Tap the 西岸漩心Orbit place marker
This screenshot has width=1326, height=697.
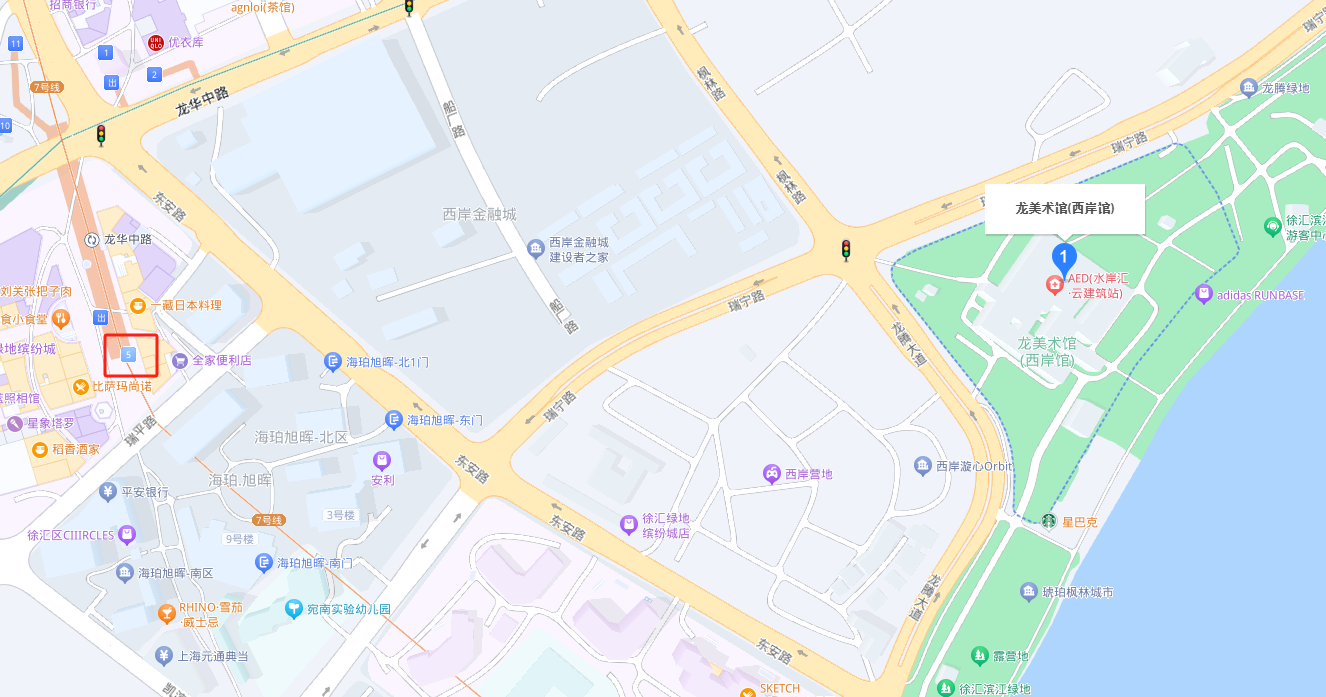(923, 466)
